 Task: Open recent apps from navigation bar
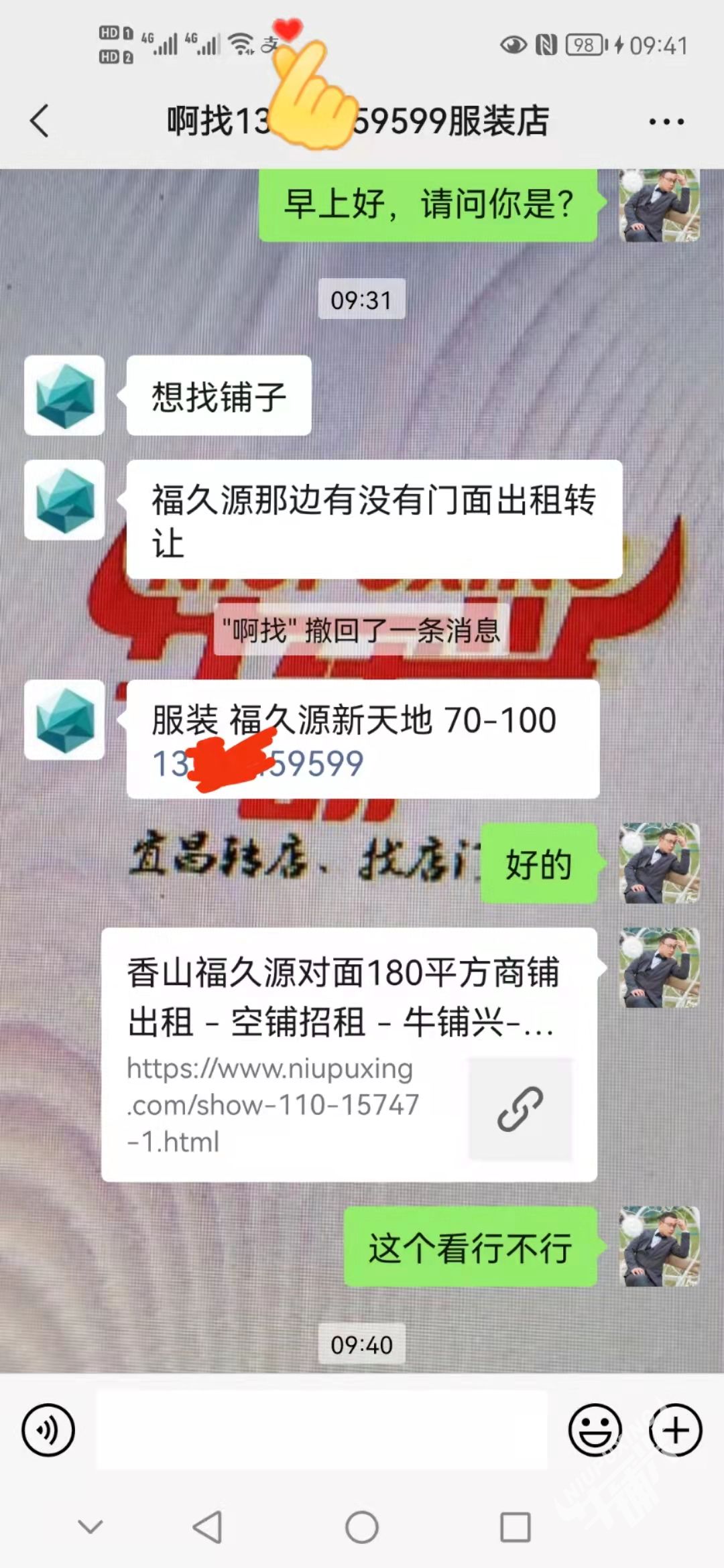pos(515,1528)
